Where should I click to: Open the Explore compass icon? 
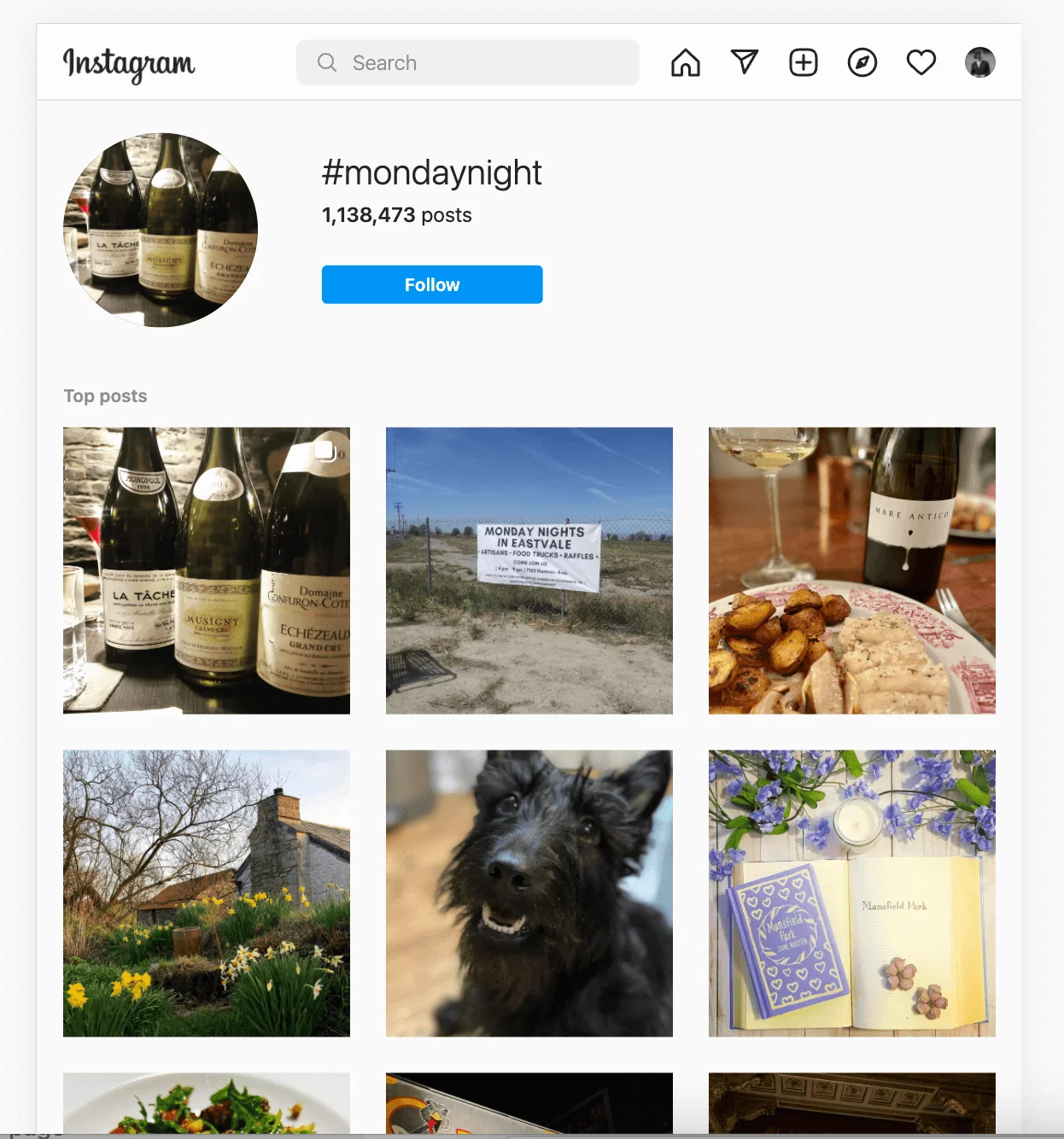click(x=862, y=62)
